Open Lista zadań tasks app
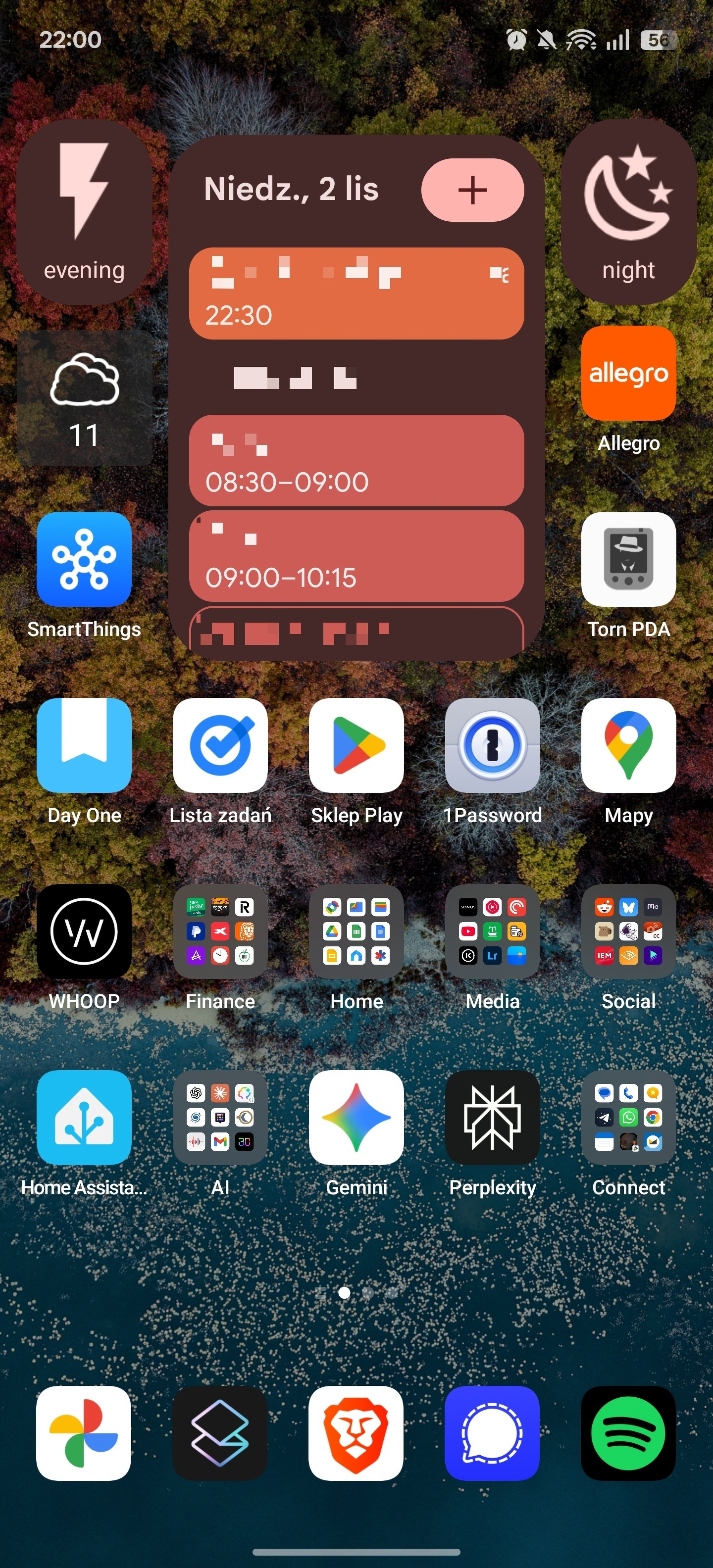Image resolution: width=713 pixels, height=1568 pixels. point(220,746)
